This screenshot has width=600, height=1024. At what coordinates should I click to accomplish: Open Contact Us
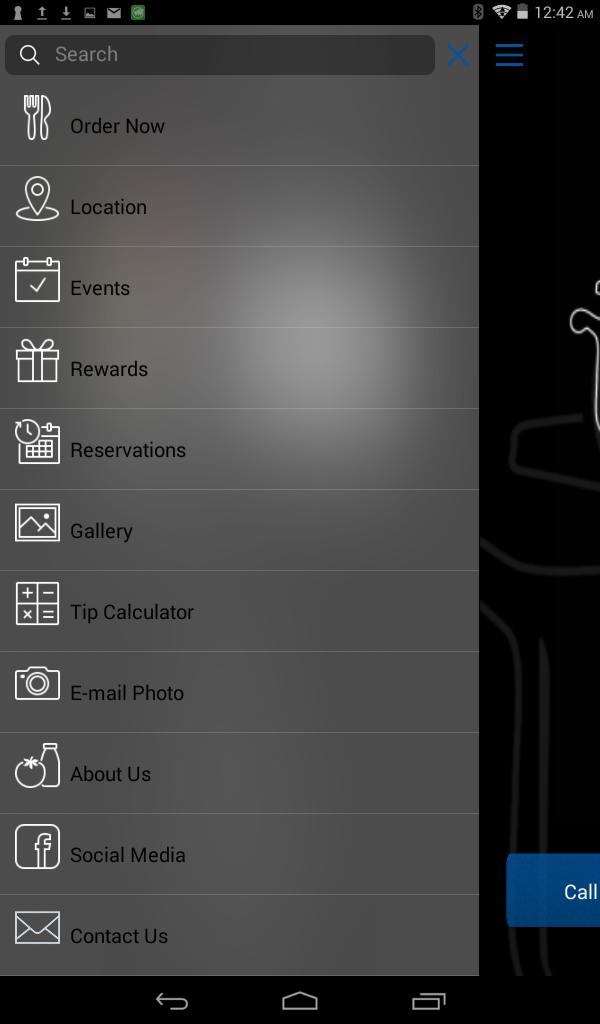119,936
